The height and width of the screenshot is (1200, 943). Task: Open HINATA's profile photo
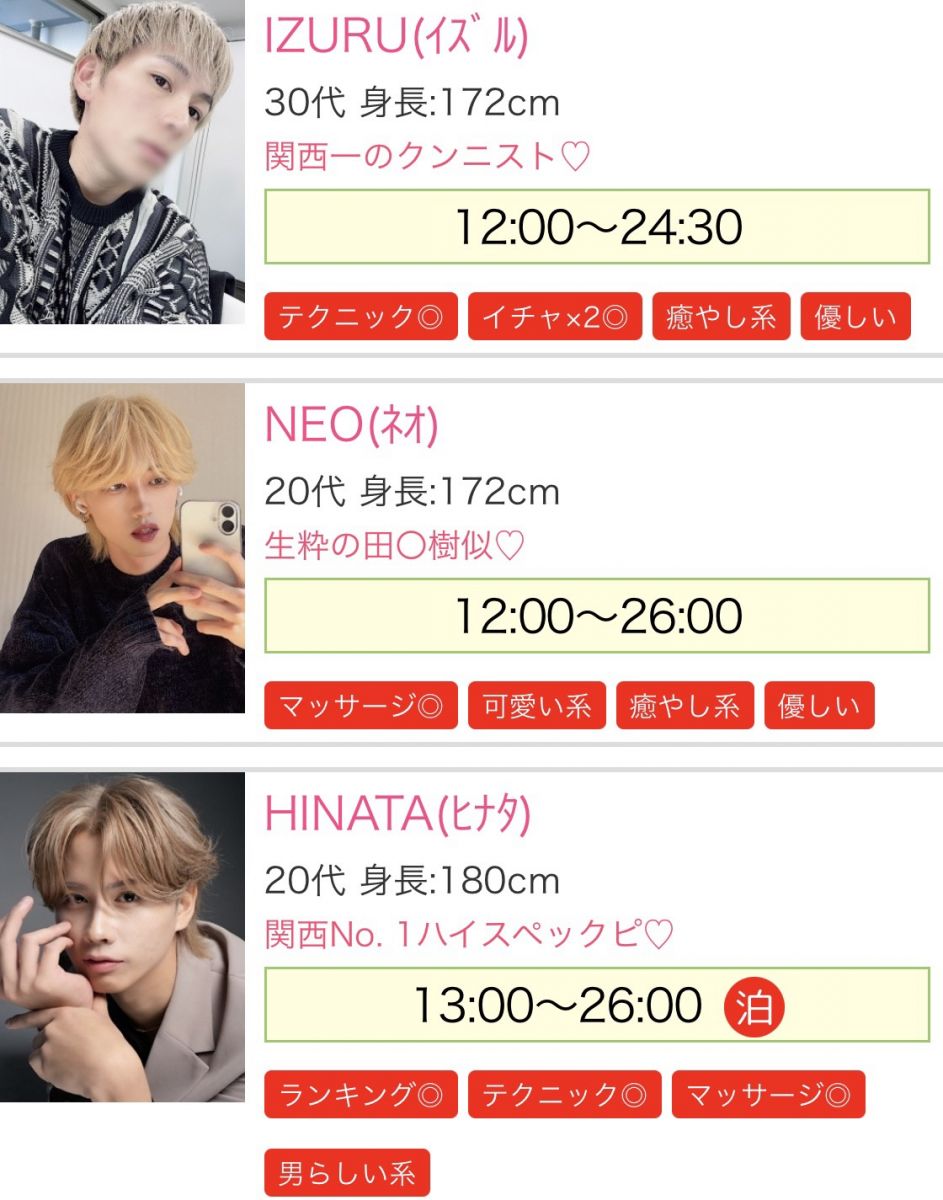(x=122, y=937)
